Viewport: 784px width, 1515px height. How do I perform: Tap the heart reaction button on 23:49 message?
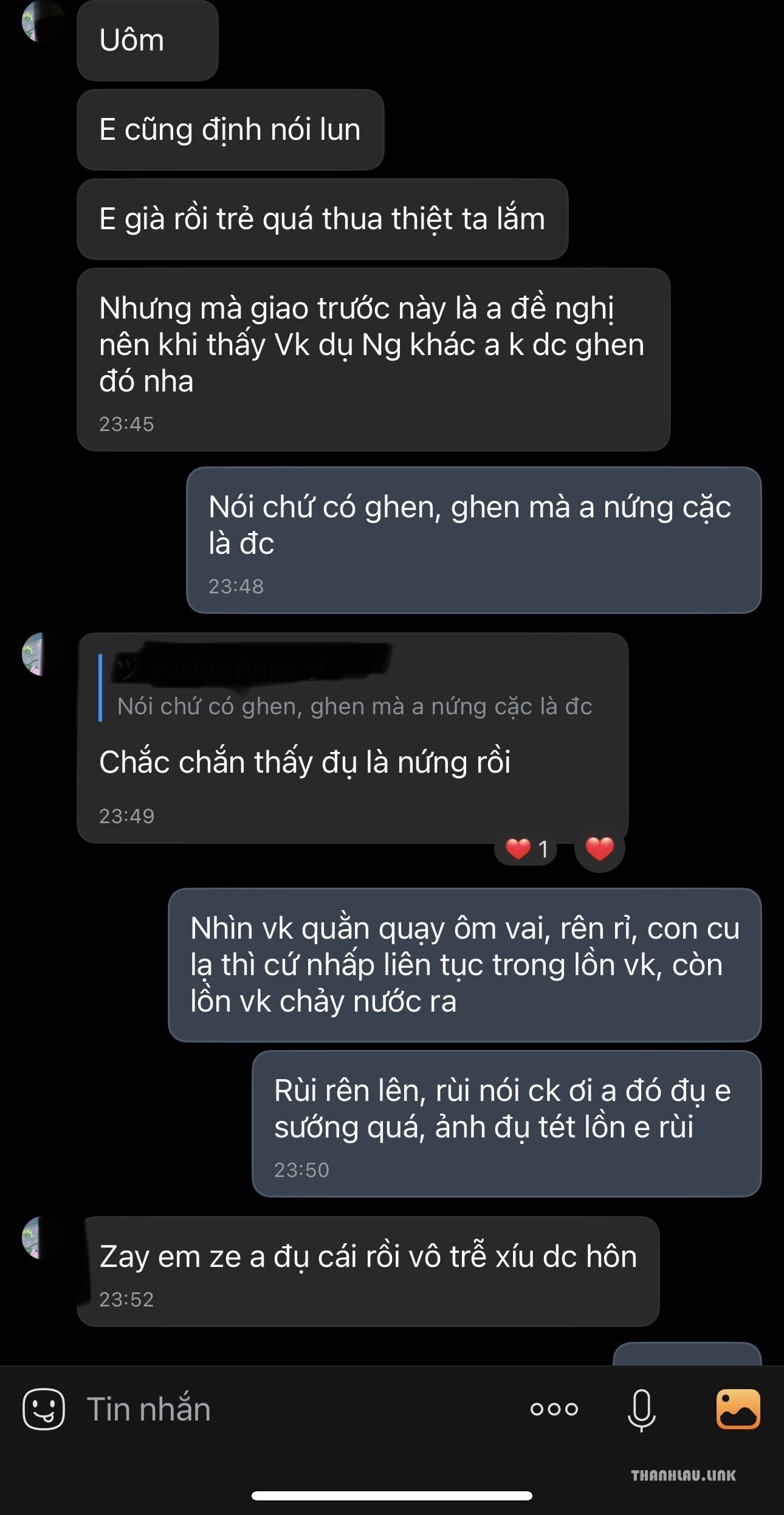coord(599,848)
